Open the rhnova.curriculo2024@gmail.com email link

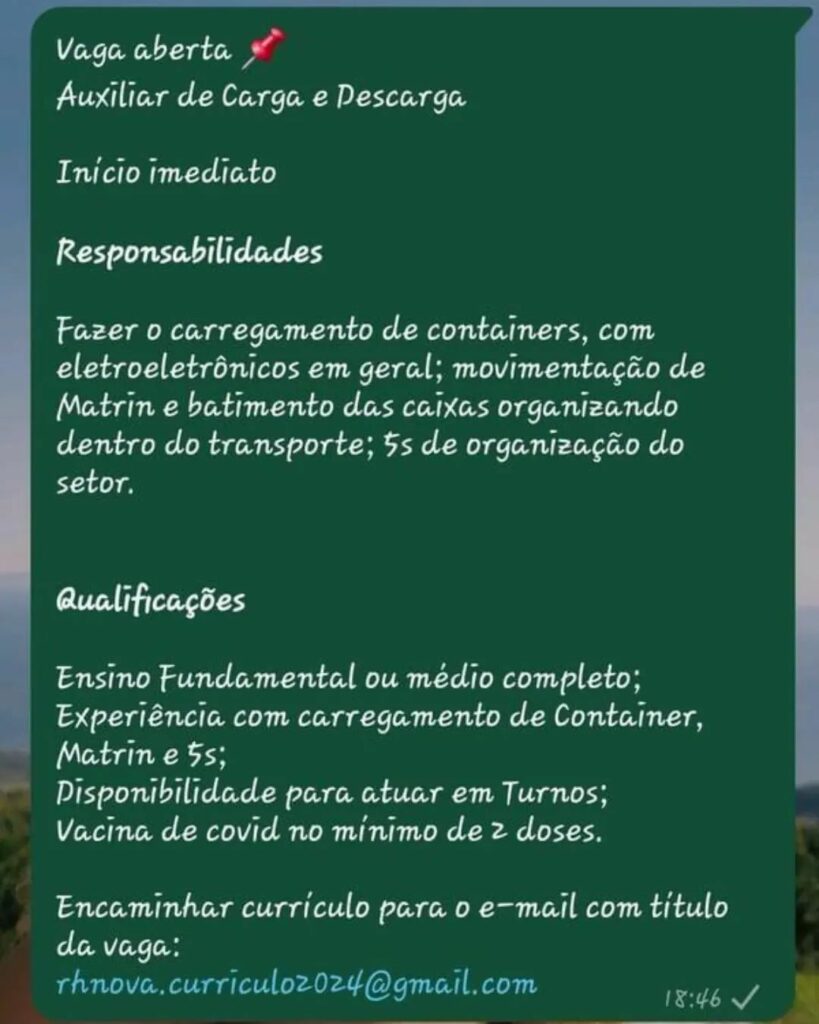coord(296,984)
